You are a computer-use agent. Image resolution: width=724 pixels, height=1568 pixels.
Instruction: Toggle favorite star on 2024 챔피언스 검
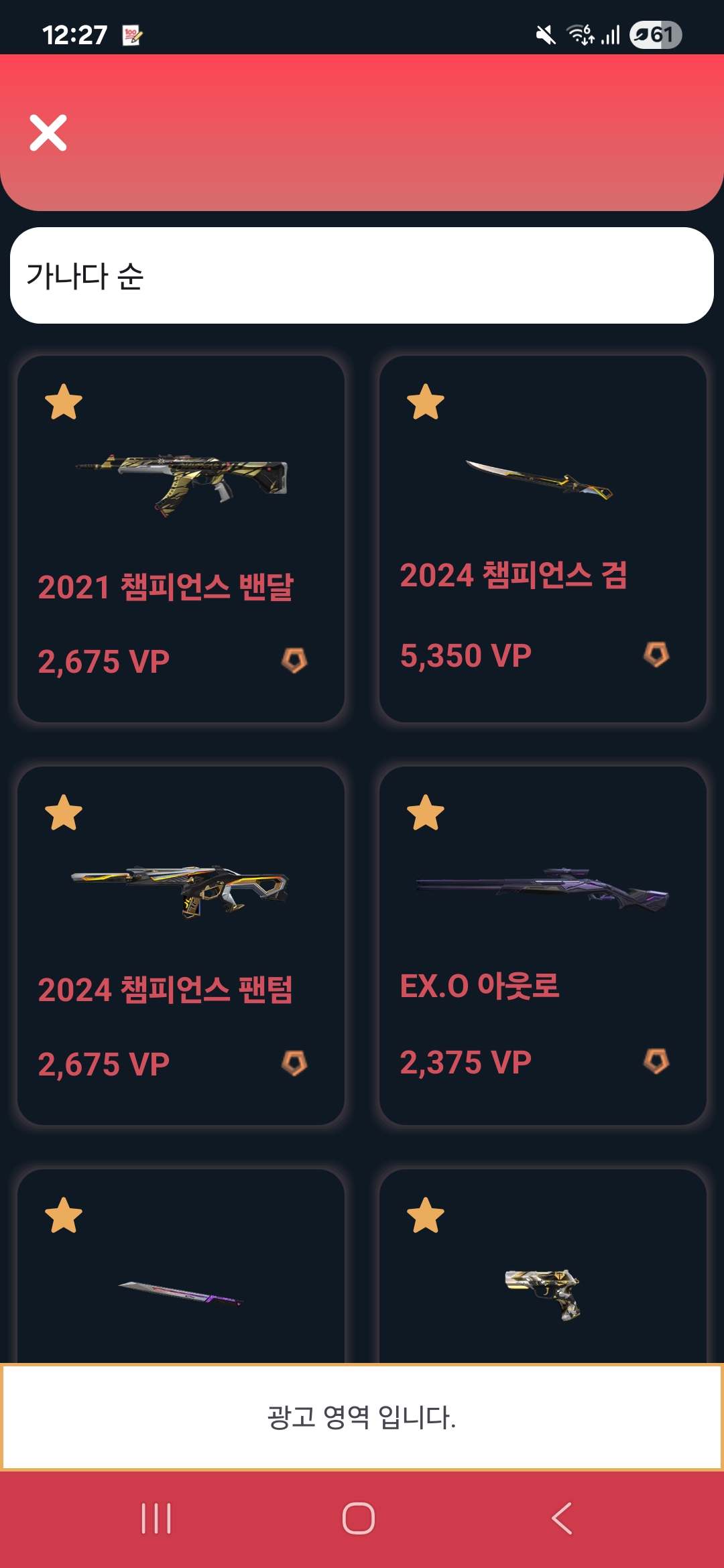(426, 402)
